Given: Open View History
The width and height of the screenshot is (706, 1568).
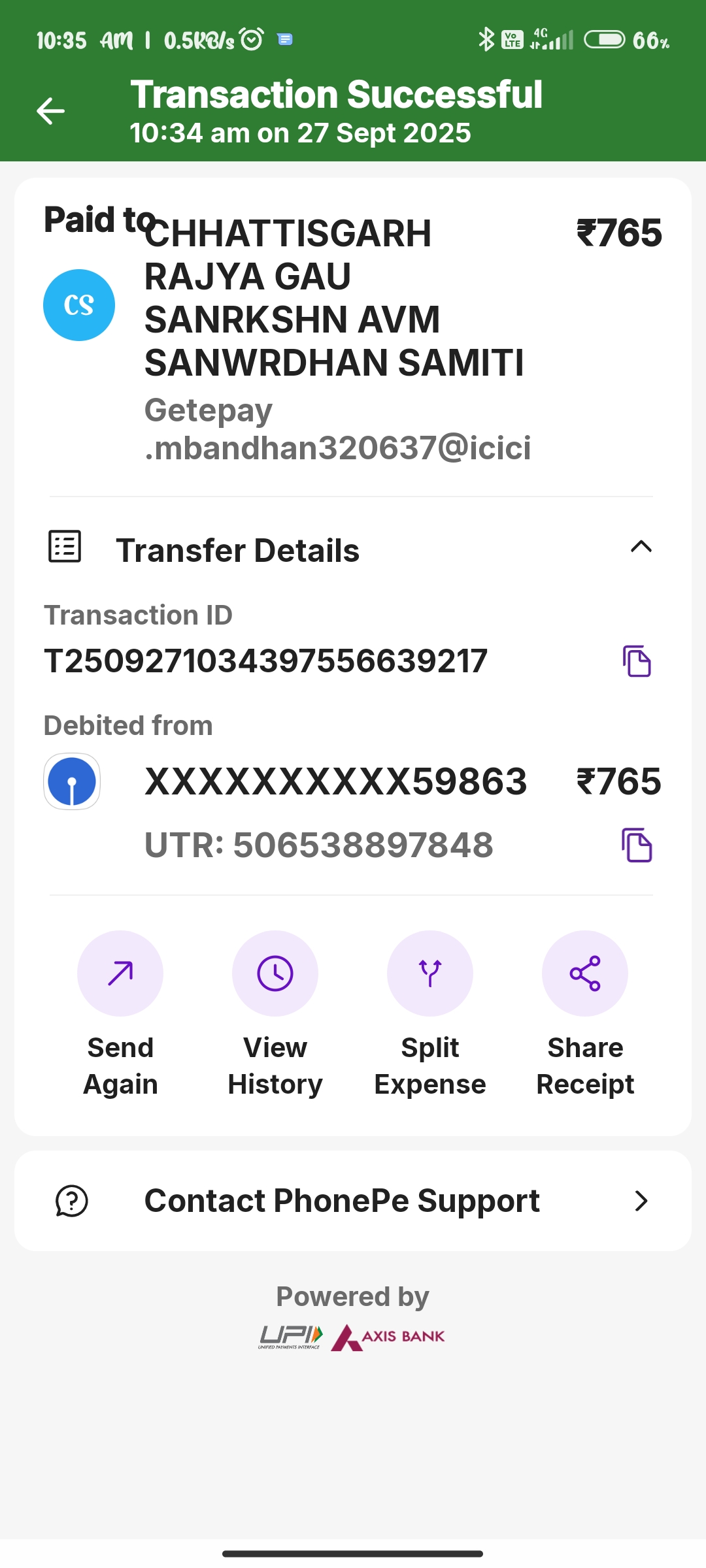Looking at the screenshot, I should pyautogui.click(x=275, y=973).
